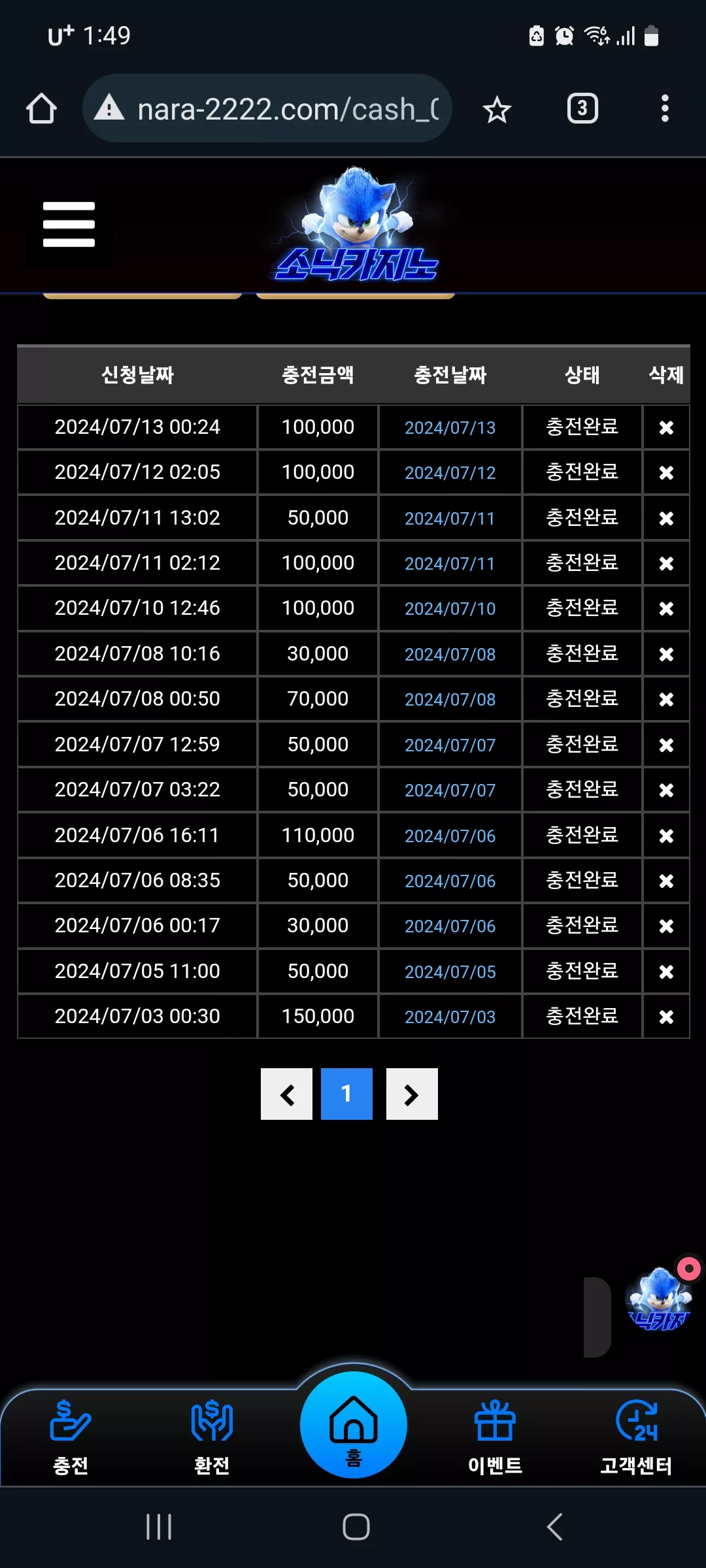Open the browser overflow menu
706x1568 pixels.
click(665, 108)
